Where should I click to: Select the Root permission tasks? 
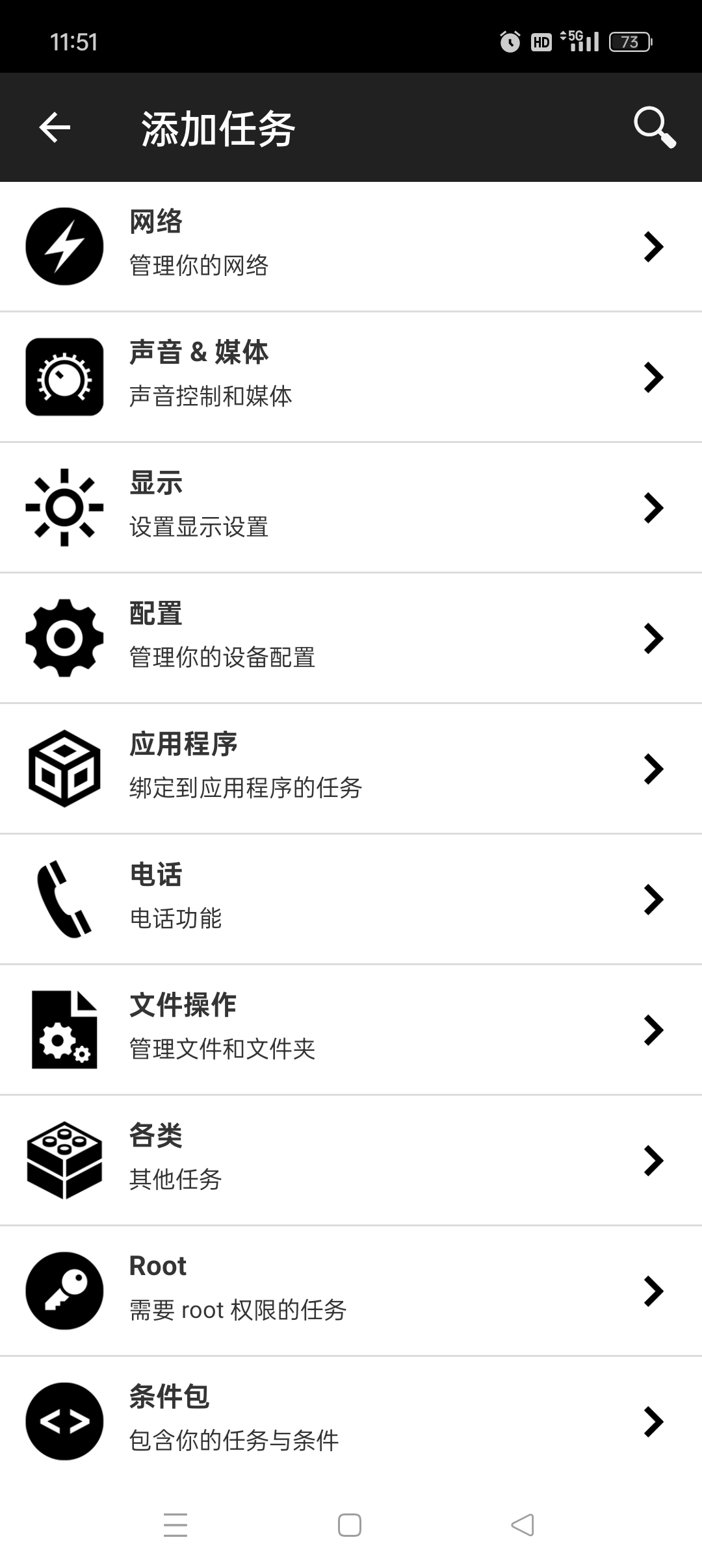click(x=351, y=1291)
